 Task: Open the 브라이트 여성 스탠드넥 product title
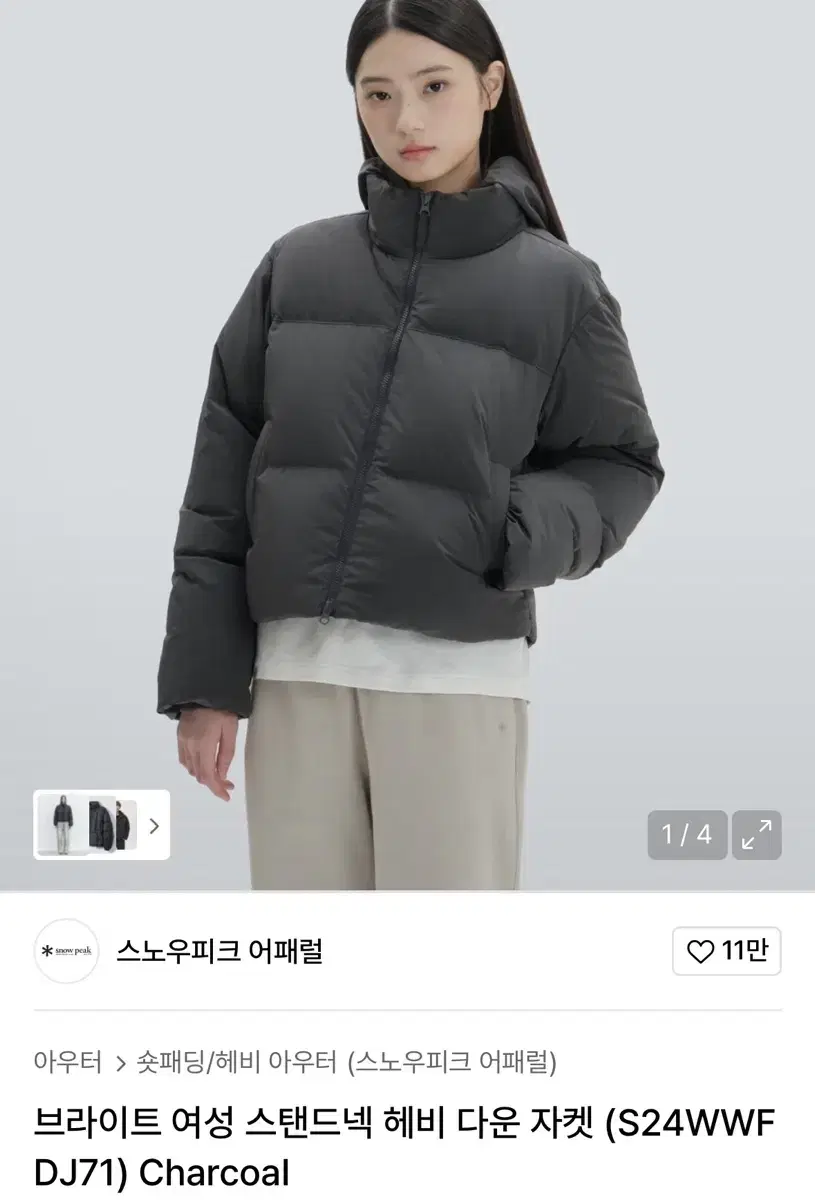pos(250,1124)
